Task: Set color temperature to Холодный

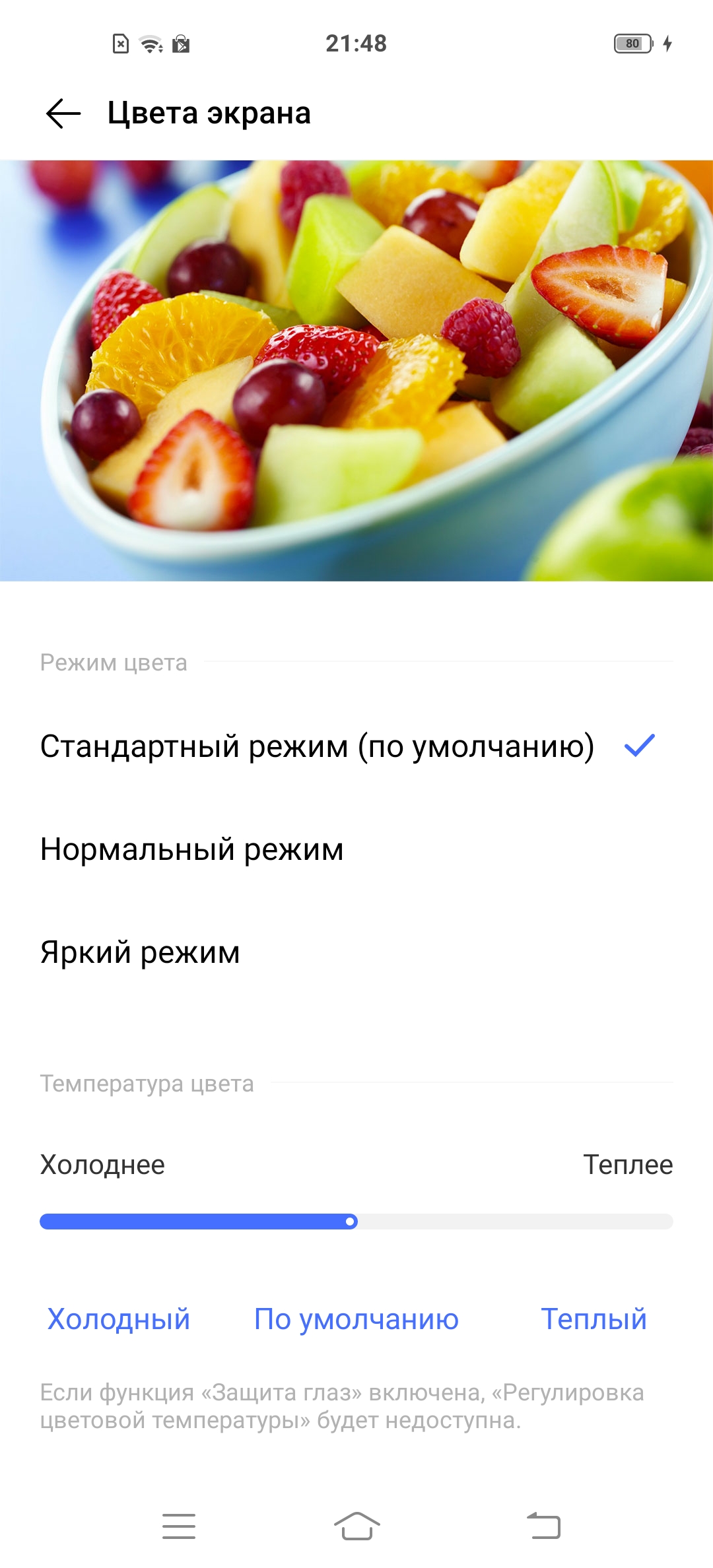Action: point(119,1319)
